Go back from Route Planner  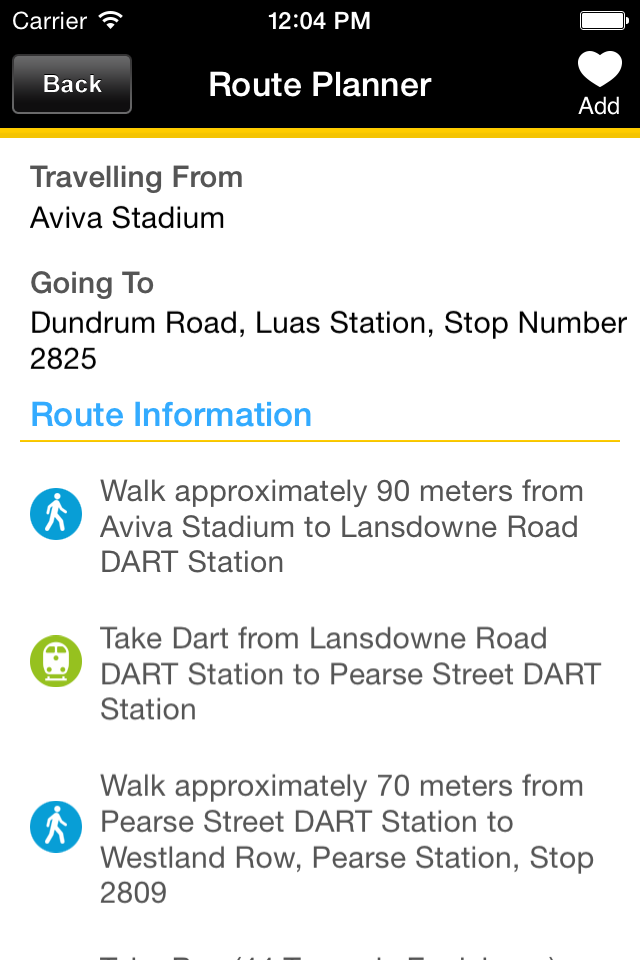72,84
